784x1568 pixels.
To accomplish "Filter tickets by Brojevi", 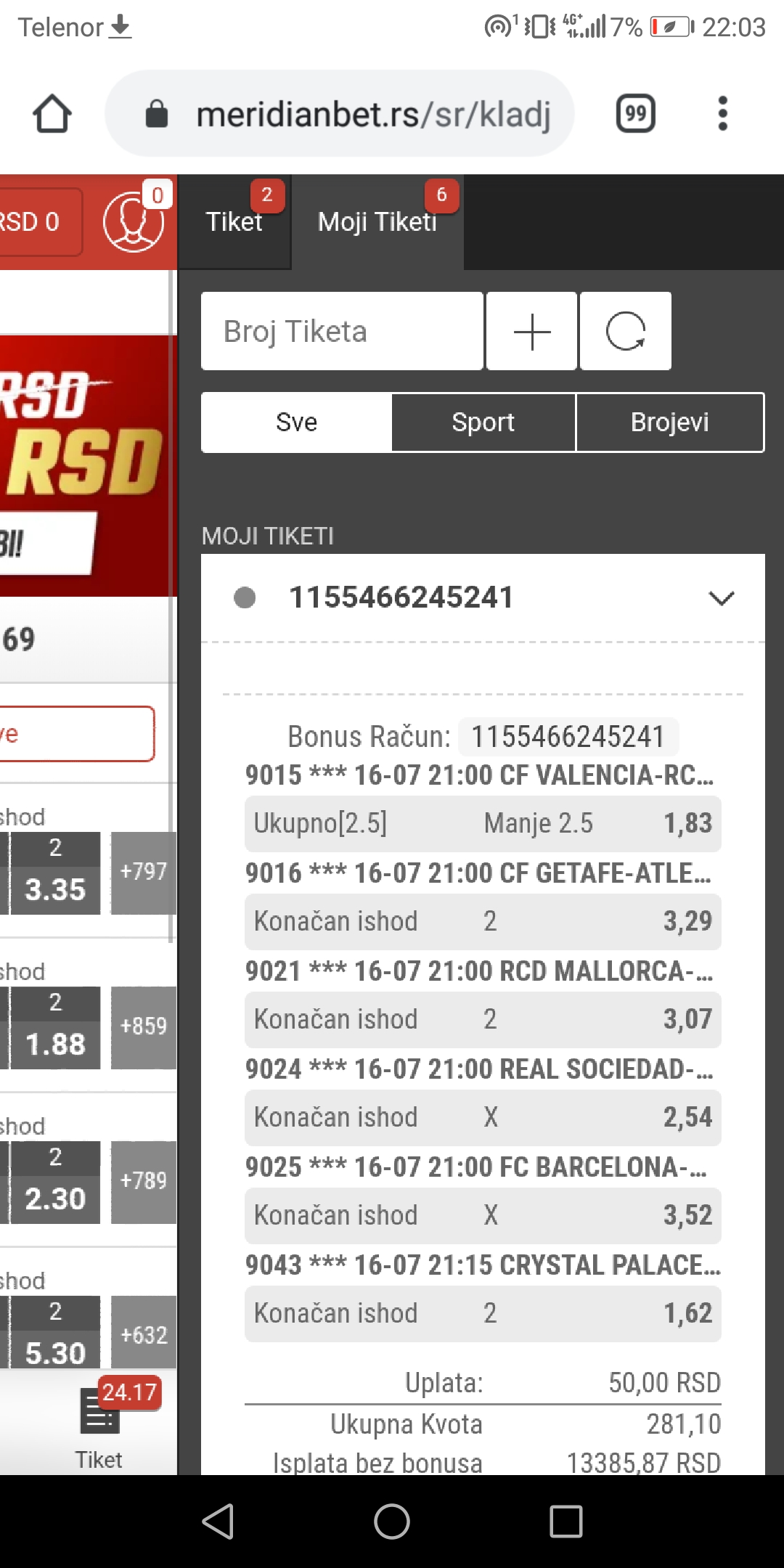I will [670, 422].
